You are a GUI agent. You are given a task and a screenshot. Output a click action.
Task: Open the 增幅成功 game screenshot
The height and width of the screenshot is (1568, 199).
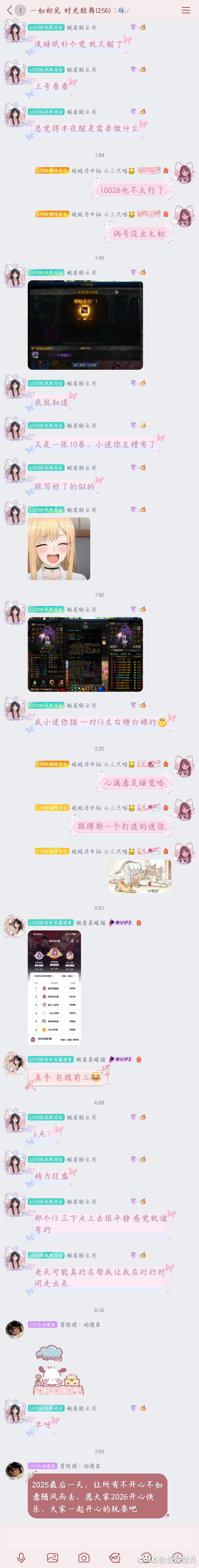tap(85, 325)
